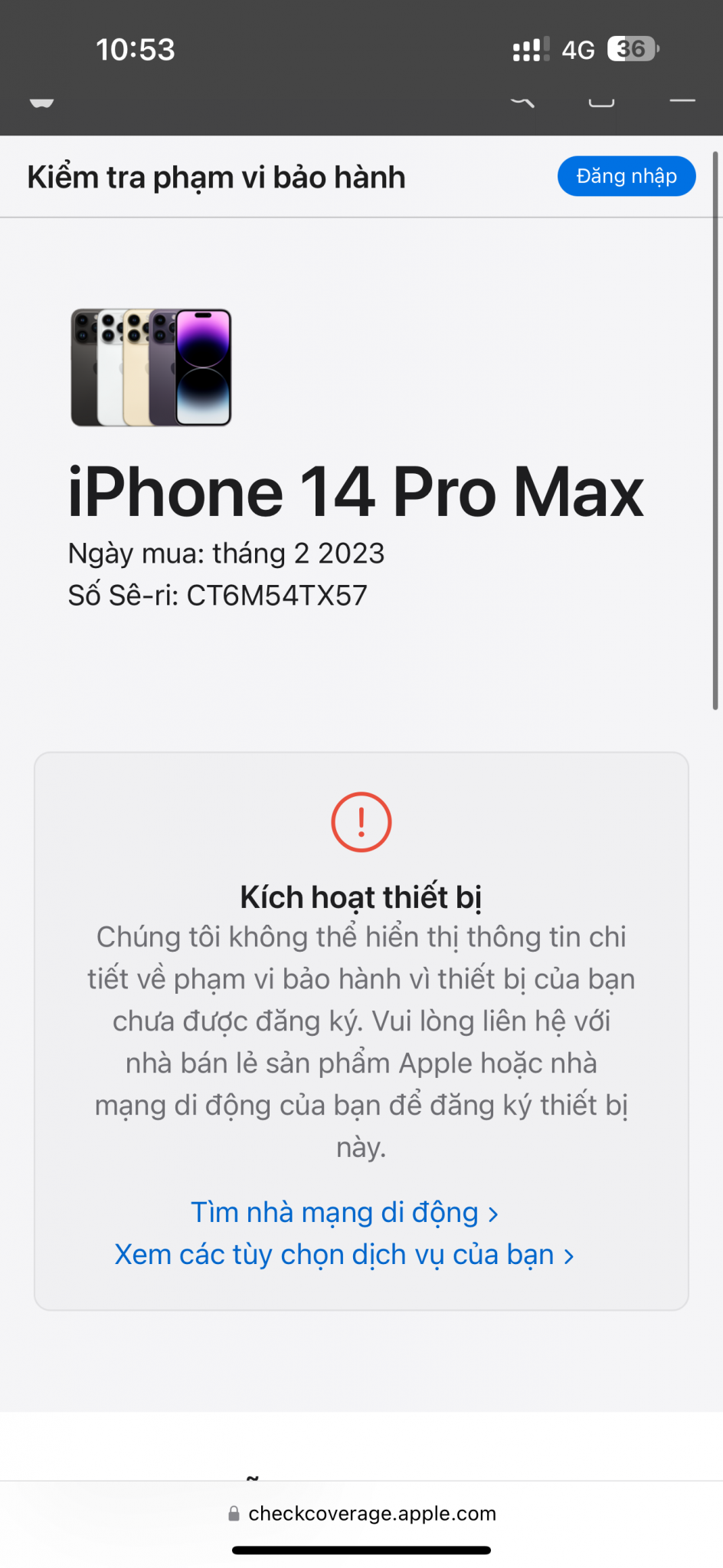Image resolution: width=723 pixels, height=1568 pixels.
Task: Tap the Đăng nhập sign-in button
Action: tap(626, 177)
